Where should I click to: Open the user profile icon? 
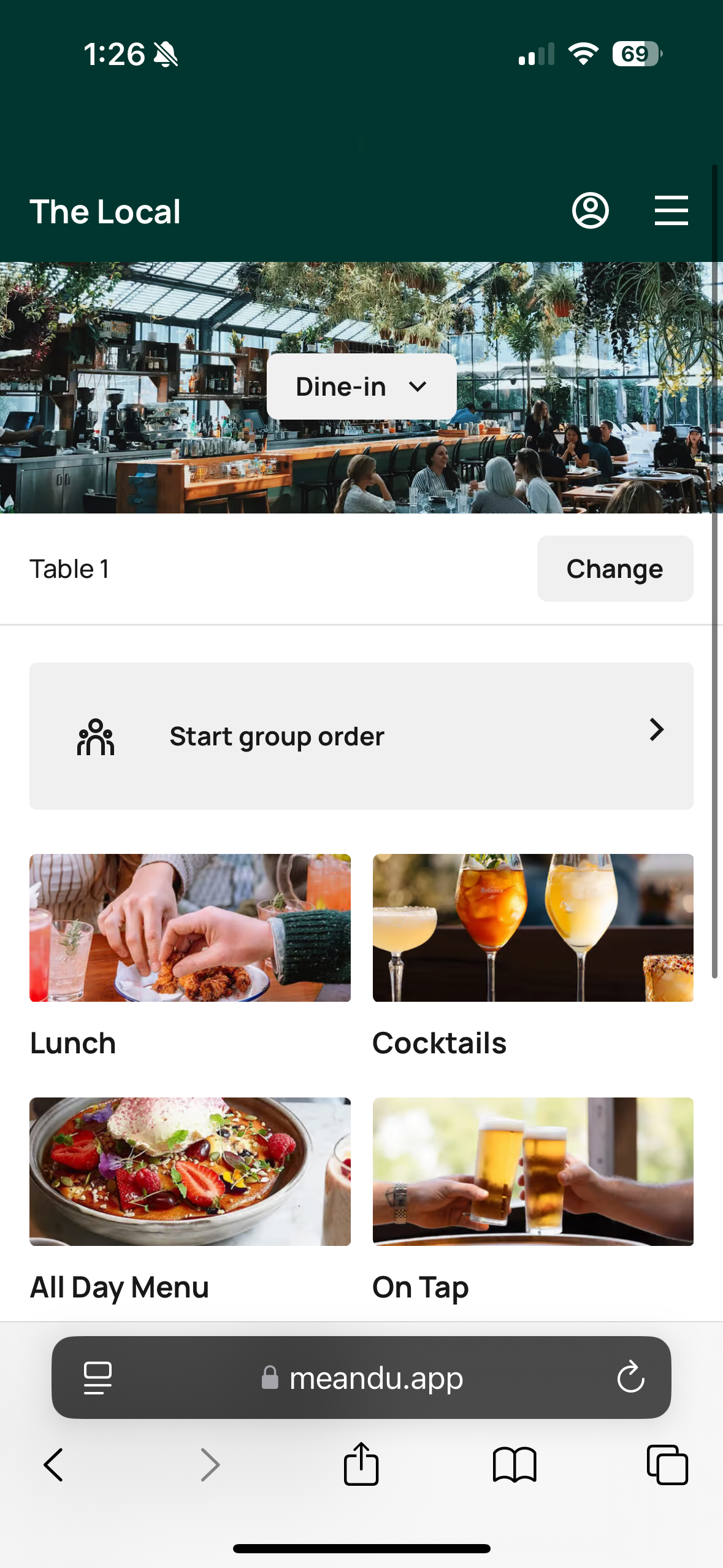pyautogui.click(x=590, y=211)
